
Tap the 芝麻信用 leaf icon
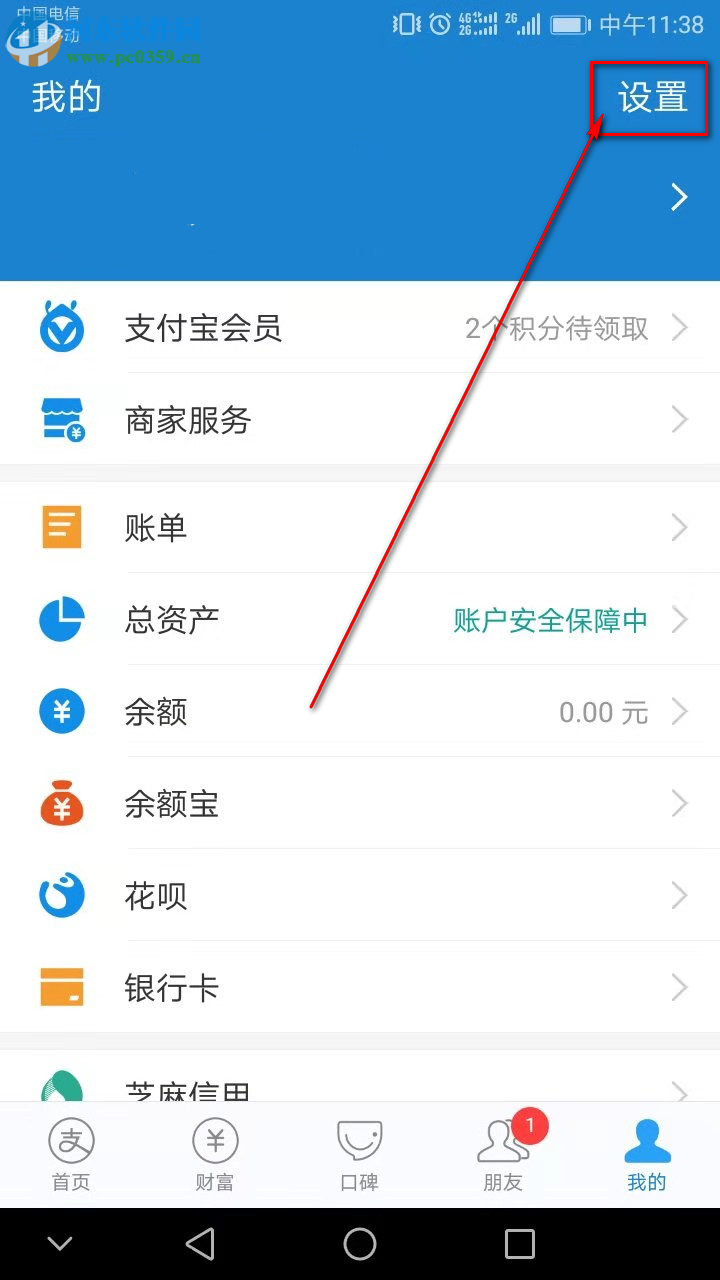coord(62,1085)
